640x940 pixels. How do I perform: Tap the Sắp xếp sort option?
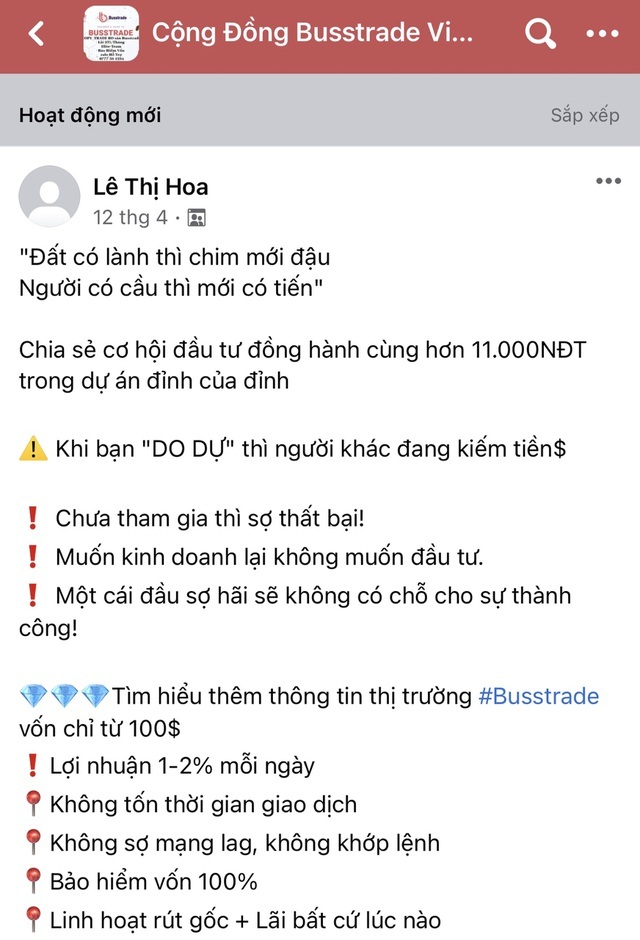(x=585, y=115)
